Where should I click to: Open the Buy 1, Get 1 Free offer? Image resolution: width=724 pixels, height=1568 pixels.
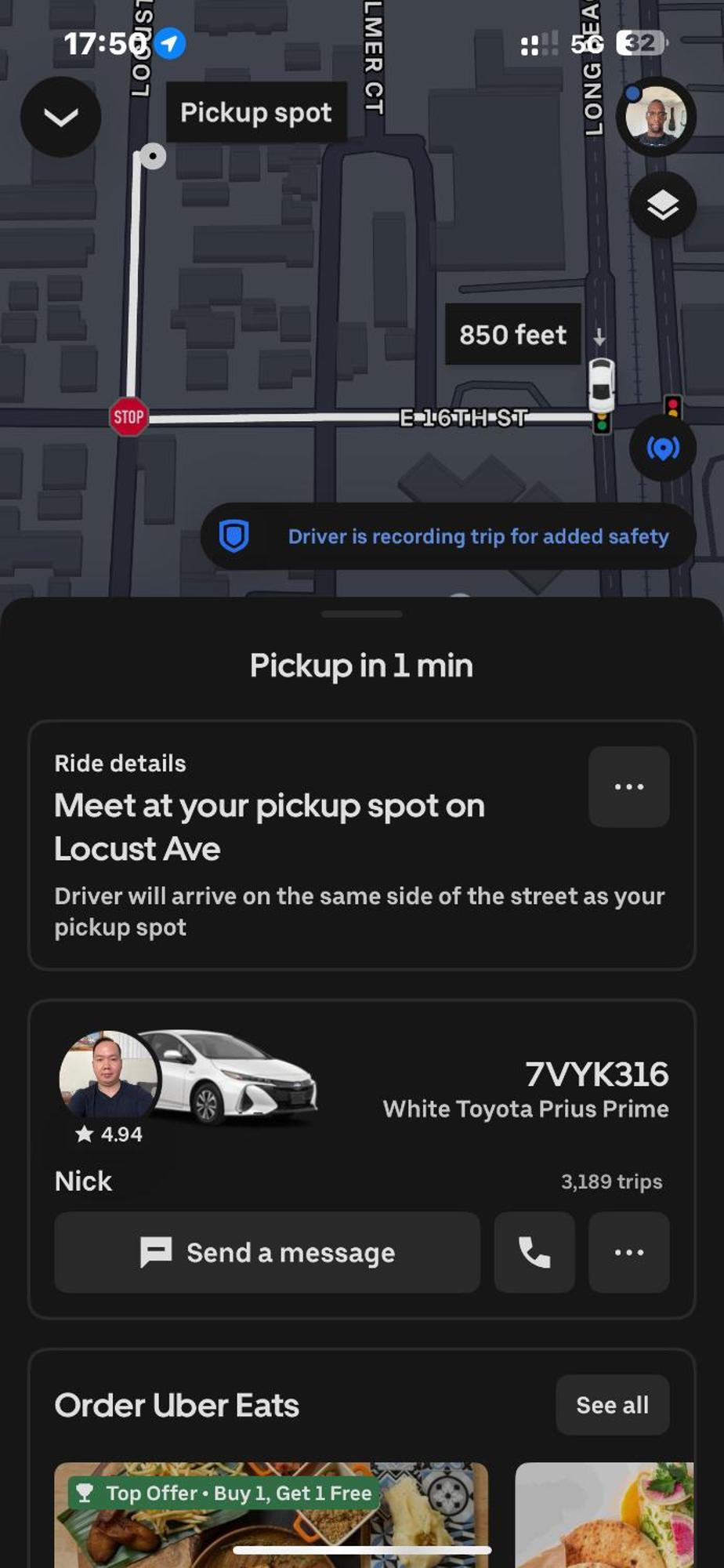(x=270, y=1513)
